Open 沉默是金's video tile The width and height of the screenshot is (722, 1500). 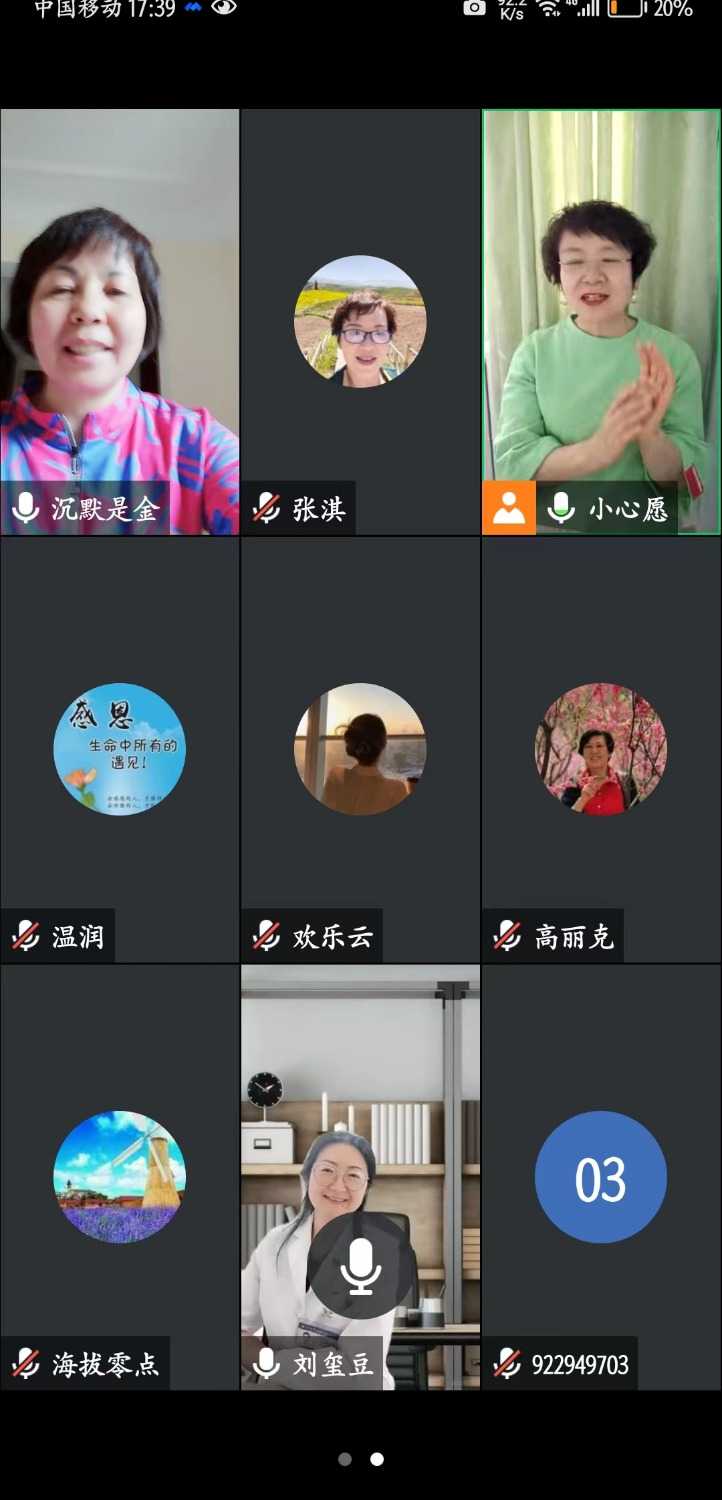[x=119, y=320]
